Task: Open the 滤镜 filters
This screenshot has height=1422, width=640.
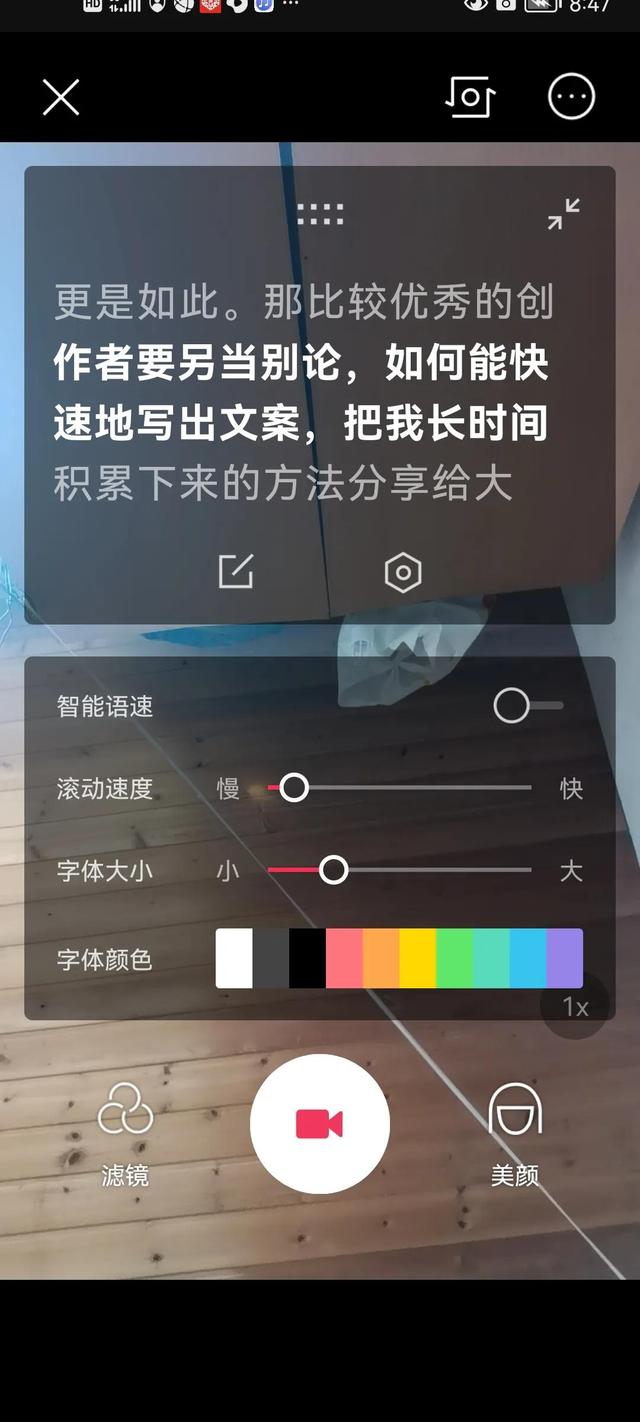Action: point(125,1132)
